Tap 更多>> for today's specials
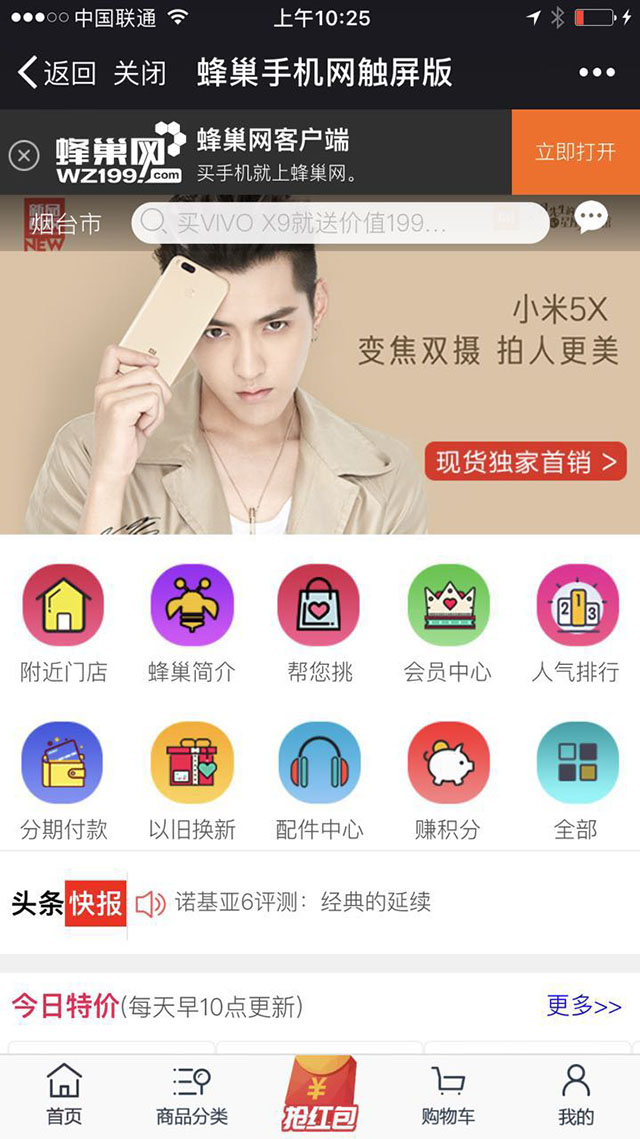This screenshot has height=1139, width=640. click(x=584, y=1005)
